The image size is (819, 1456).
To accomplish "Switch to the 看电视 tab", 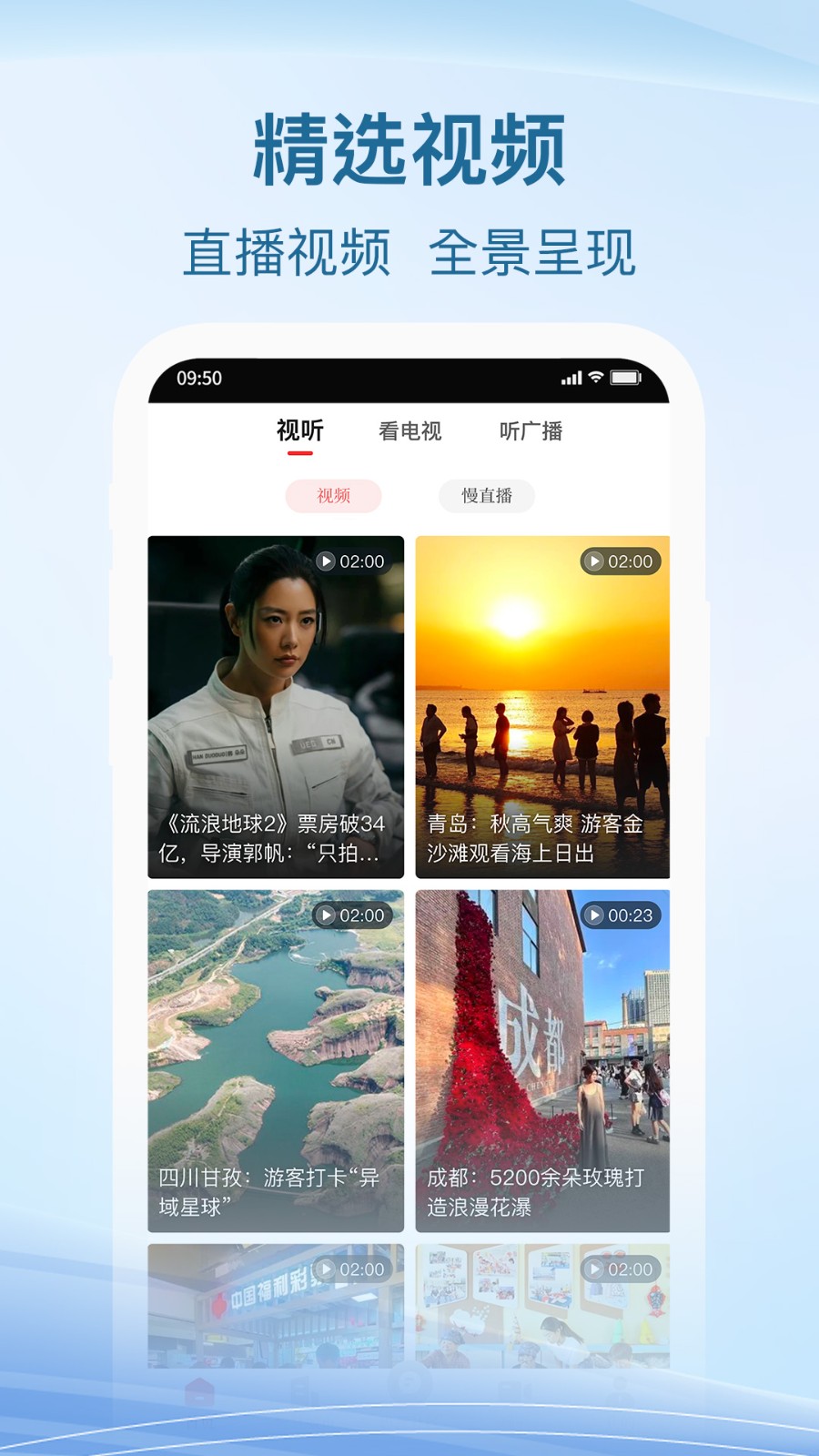I will point(409,431).
